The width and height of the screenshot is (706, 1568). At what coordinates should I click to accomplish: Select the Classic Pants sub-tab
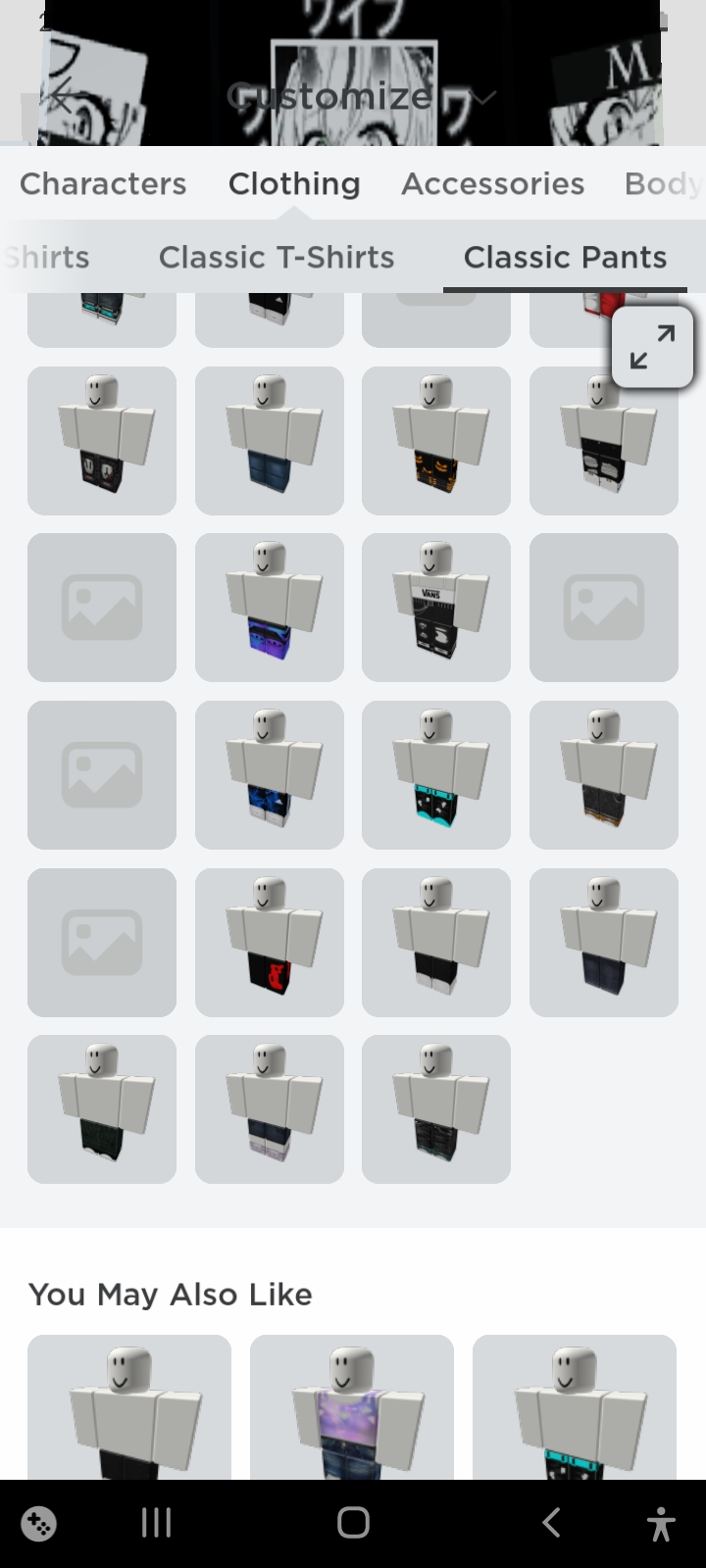coord(565,257)
